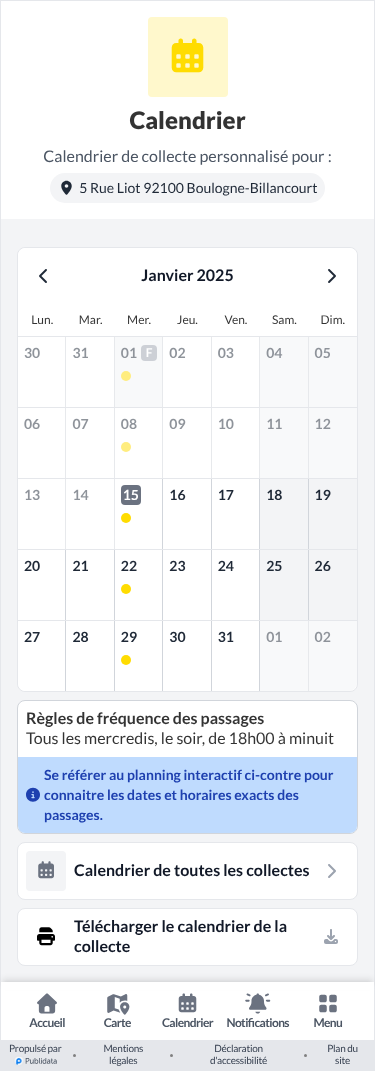Open the Calendrier tab in bottom bar
Screen dimensions: 375x1071
(188, 1011)
